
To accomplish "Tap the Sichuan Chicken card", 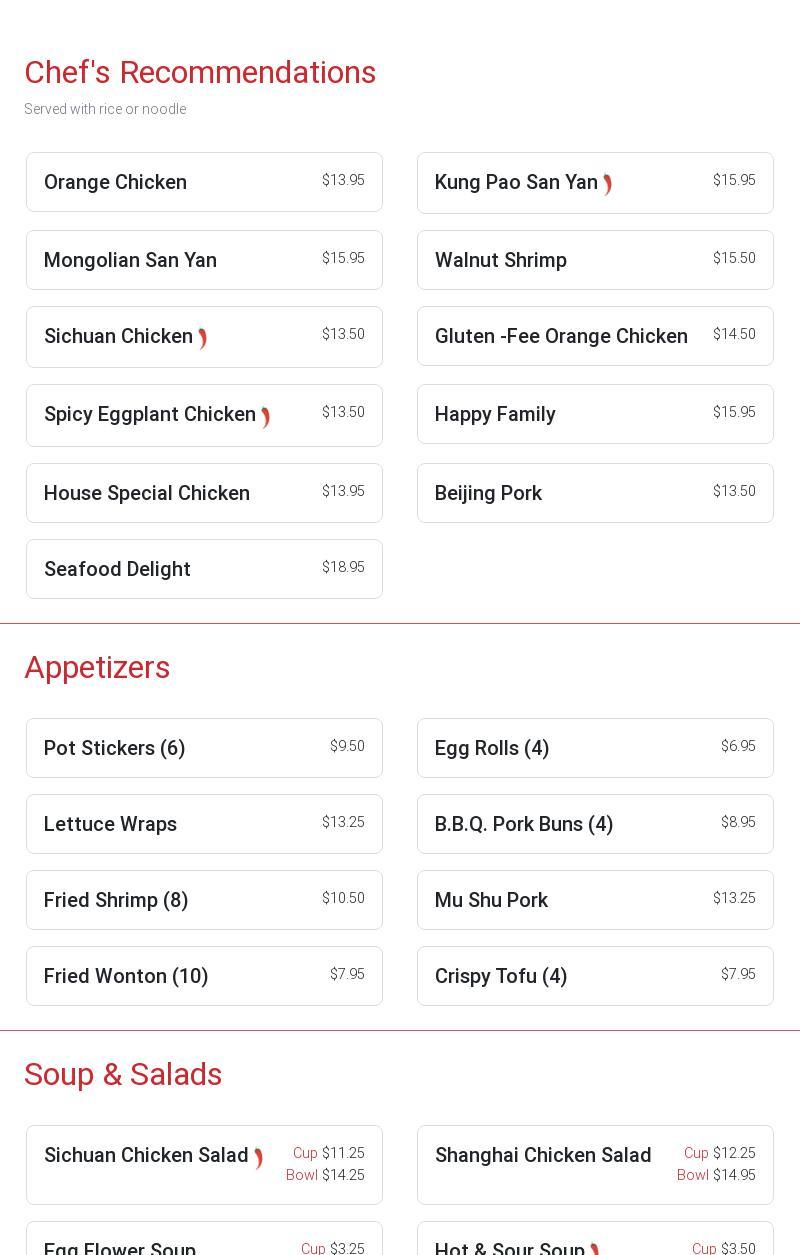I will (x=204, y=337).
